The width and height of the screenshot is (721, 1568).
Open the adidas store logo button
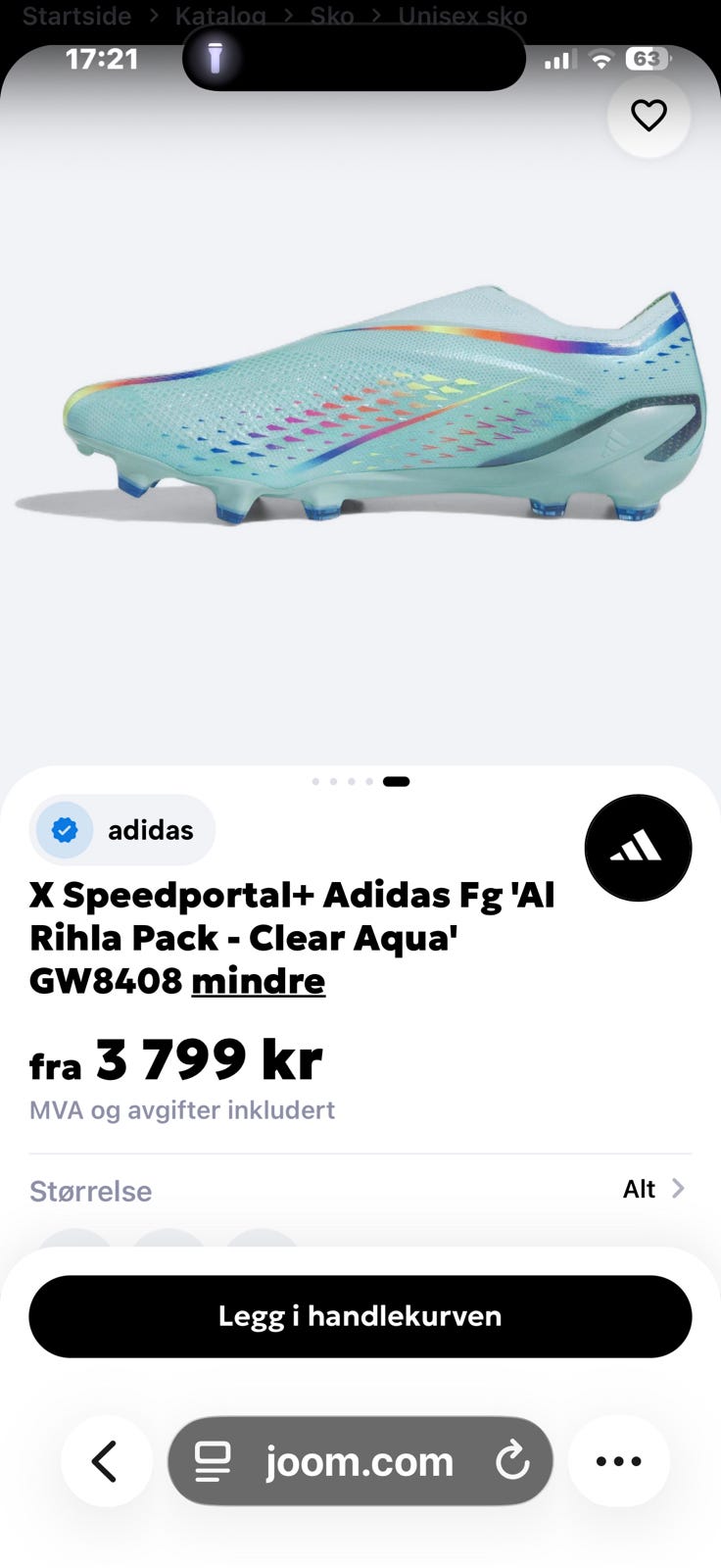click(x=638, y=848)
